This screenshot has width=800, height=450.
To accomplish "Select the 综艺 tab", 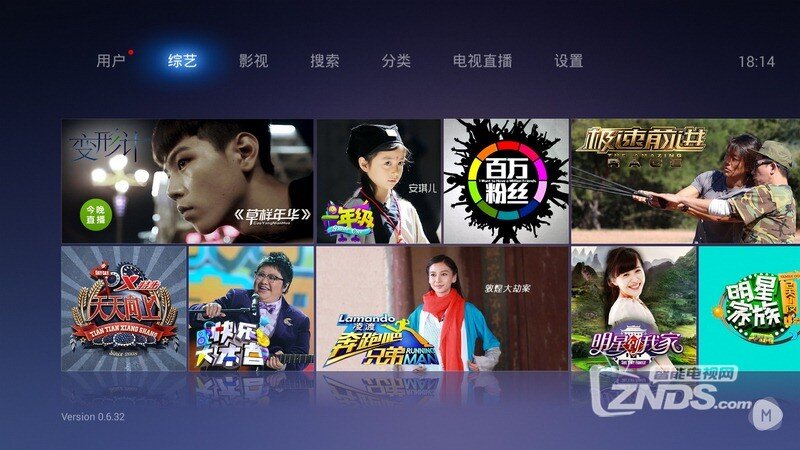I will click(183, 61).
